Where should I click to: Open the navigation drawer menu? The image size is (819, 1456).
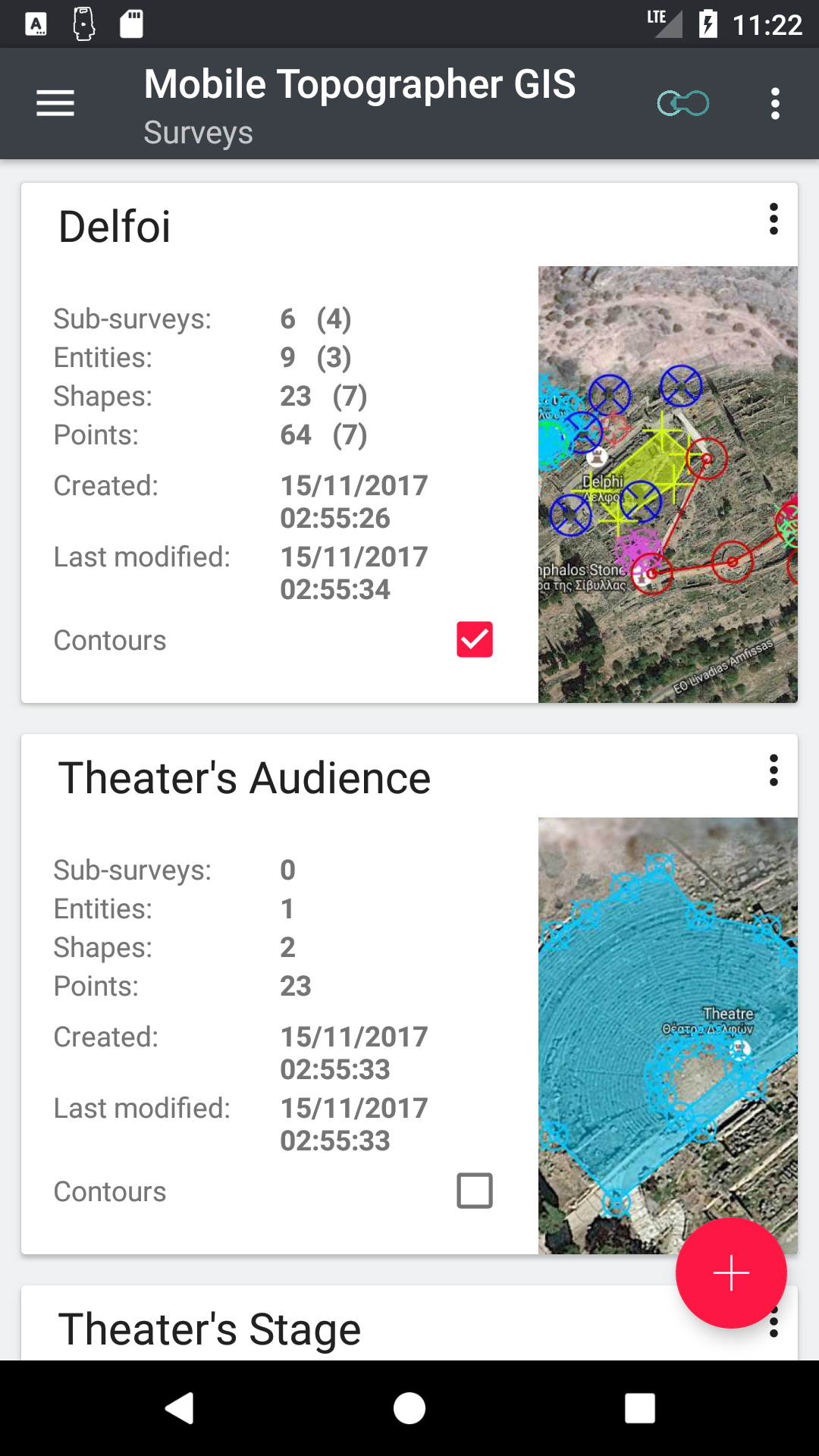pyautogui.click(x=55, y=103)
